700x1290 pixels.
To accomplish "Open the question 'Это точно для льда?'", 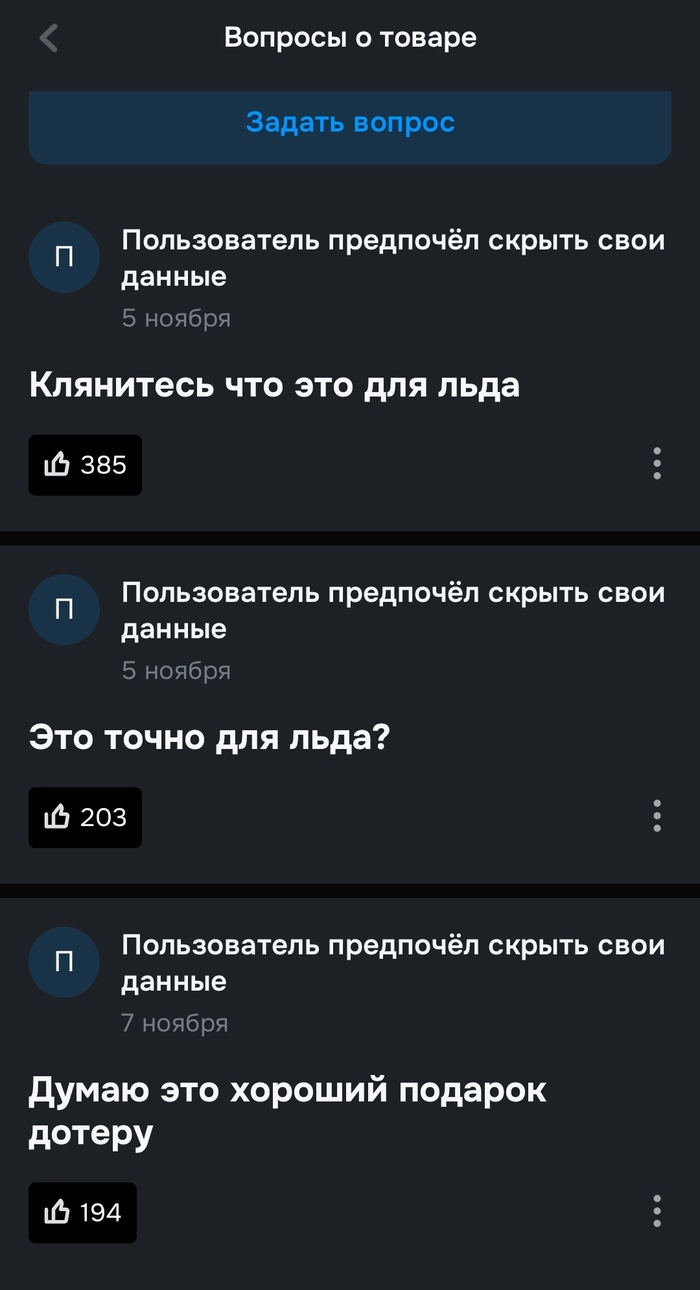I will (x=209, y=738).
